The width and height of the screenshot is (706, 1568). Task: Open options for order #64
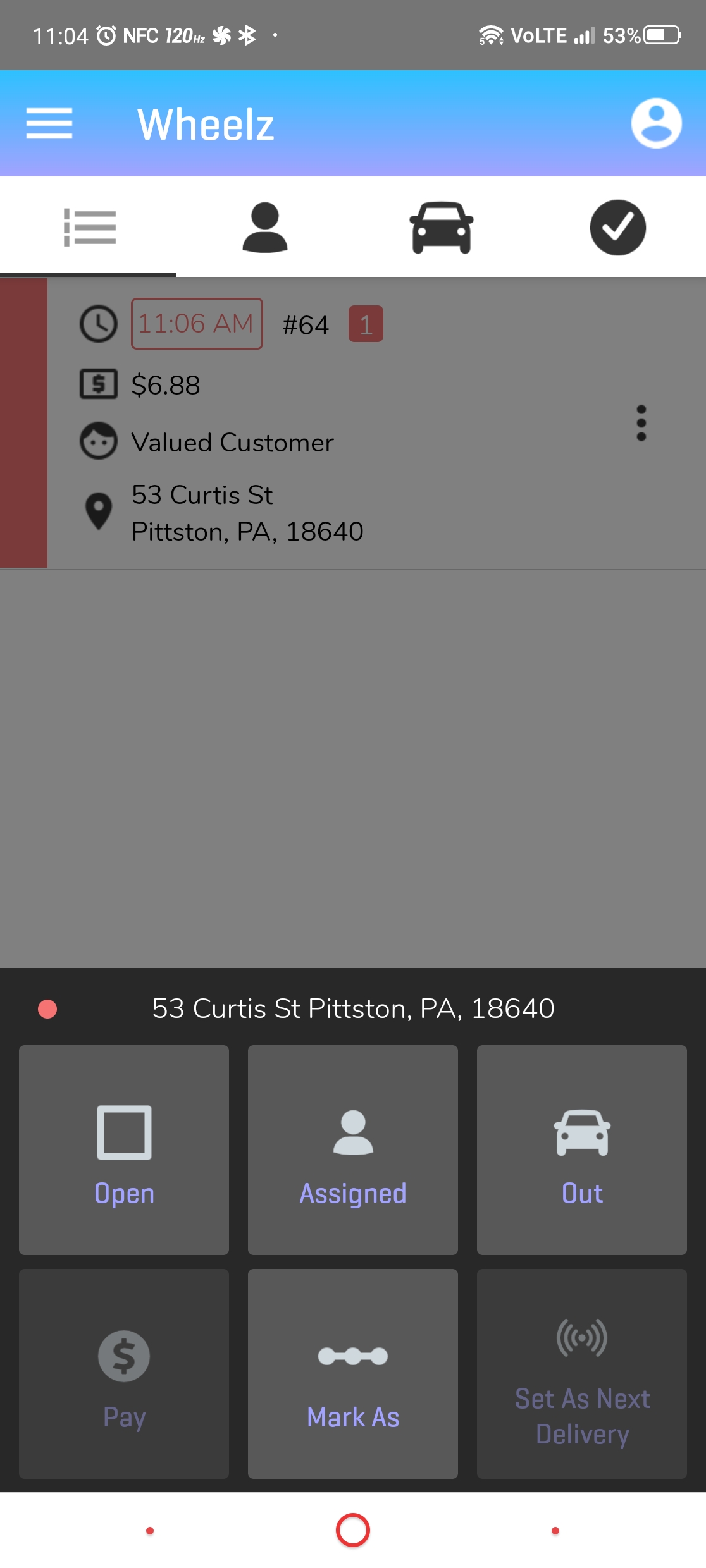tap(641, 423)
